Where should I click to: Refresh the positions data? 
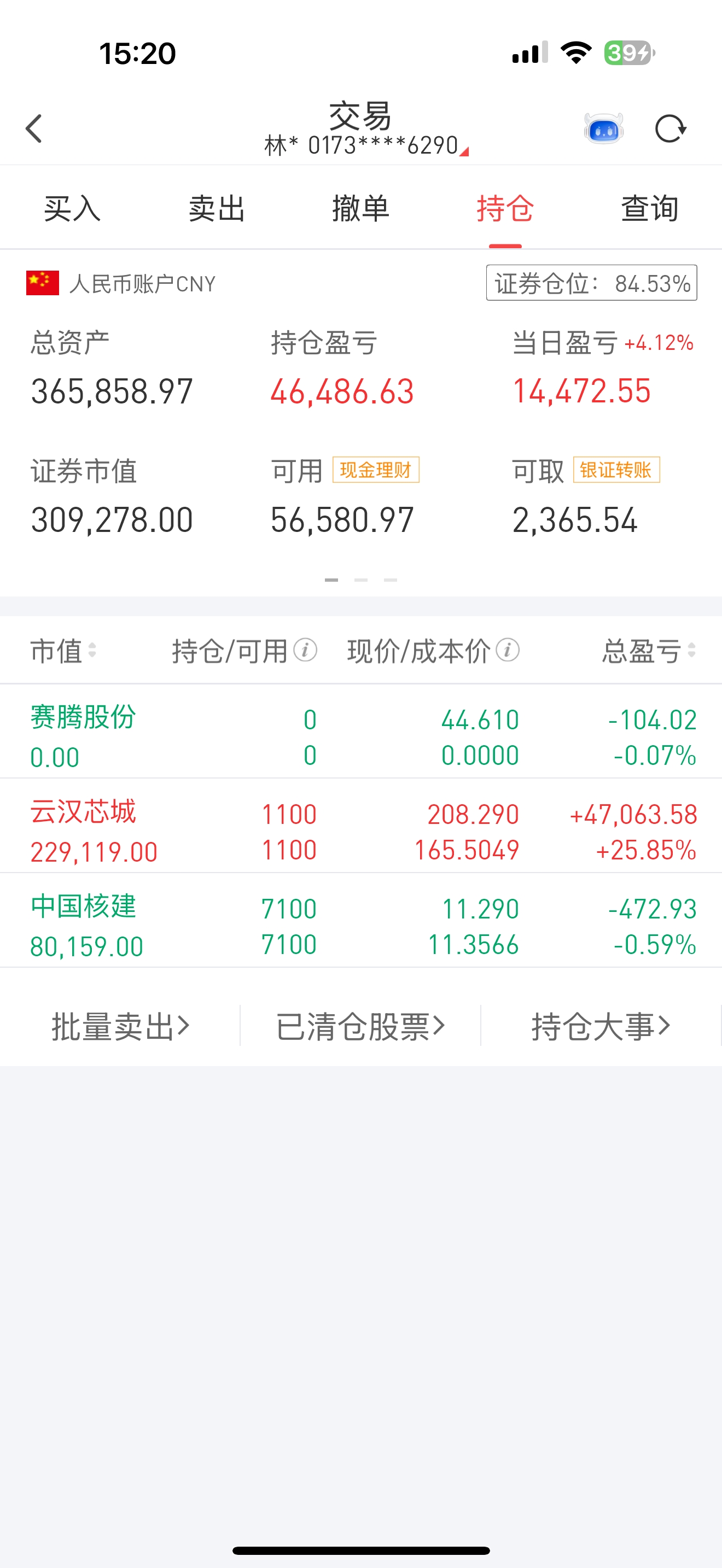click(670, 128)
